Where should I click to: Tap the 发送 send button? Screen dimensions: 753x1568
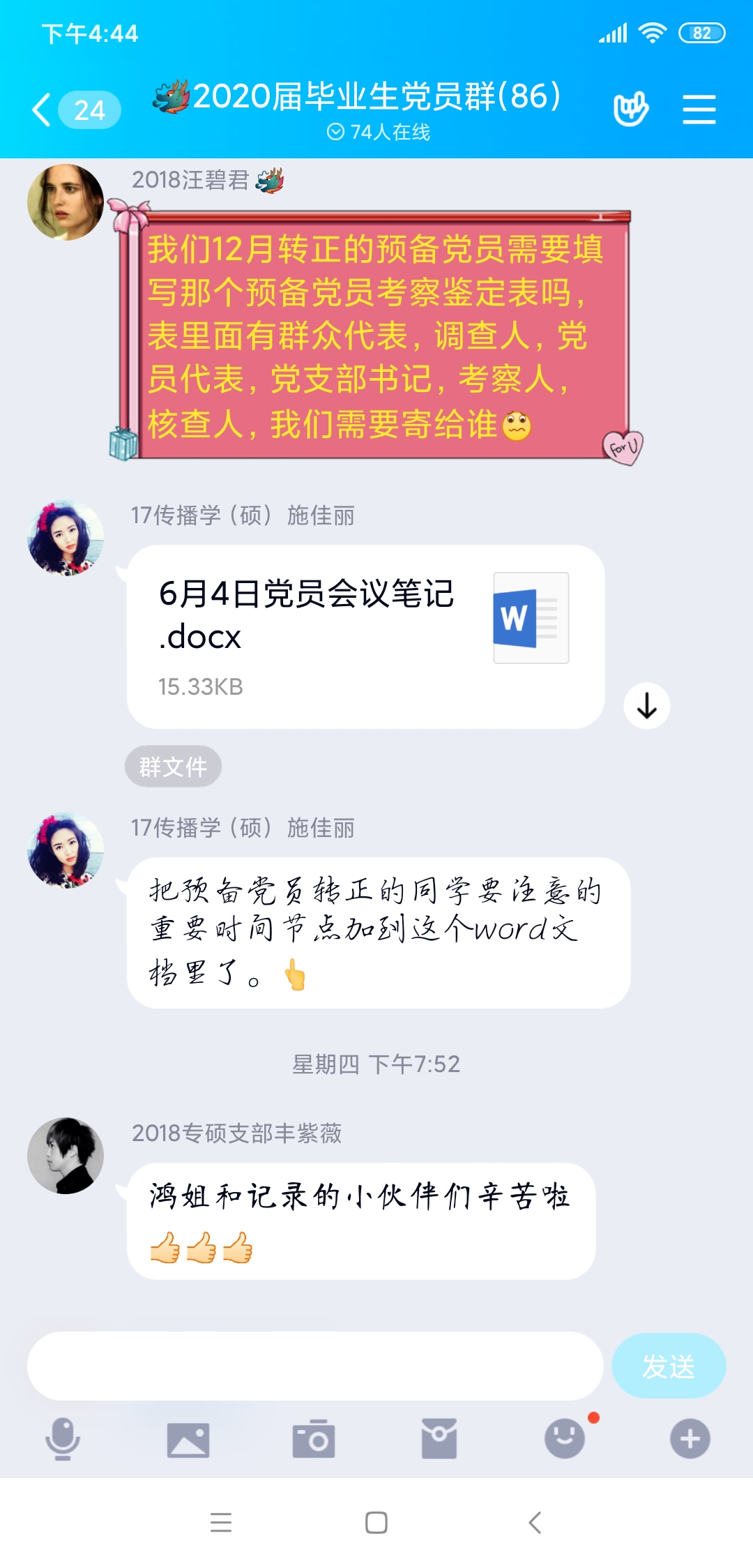pyautogui.click(x=668, y=1366)
